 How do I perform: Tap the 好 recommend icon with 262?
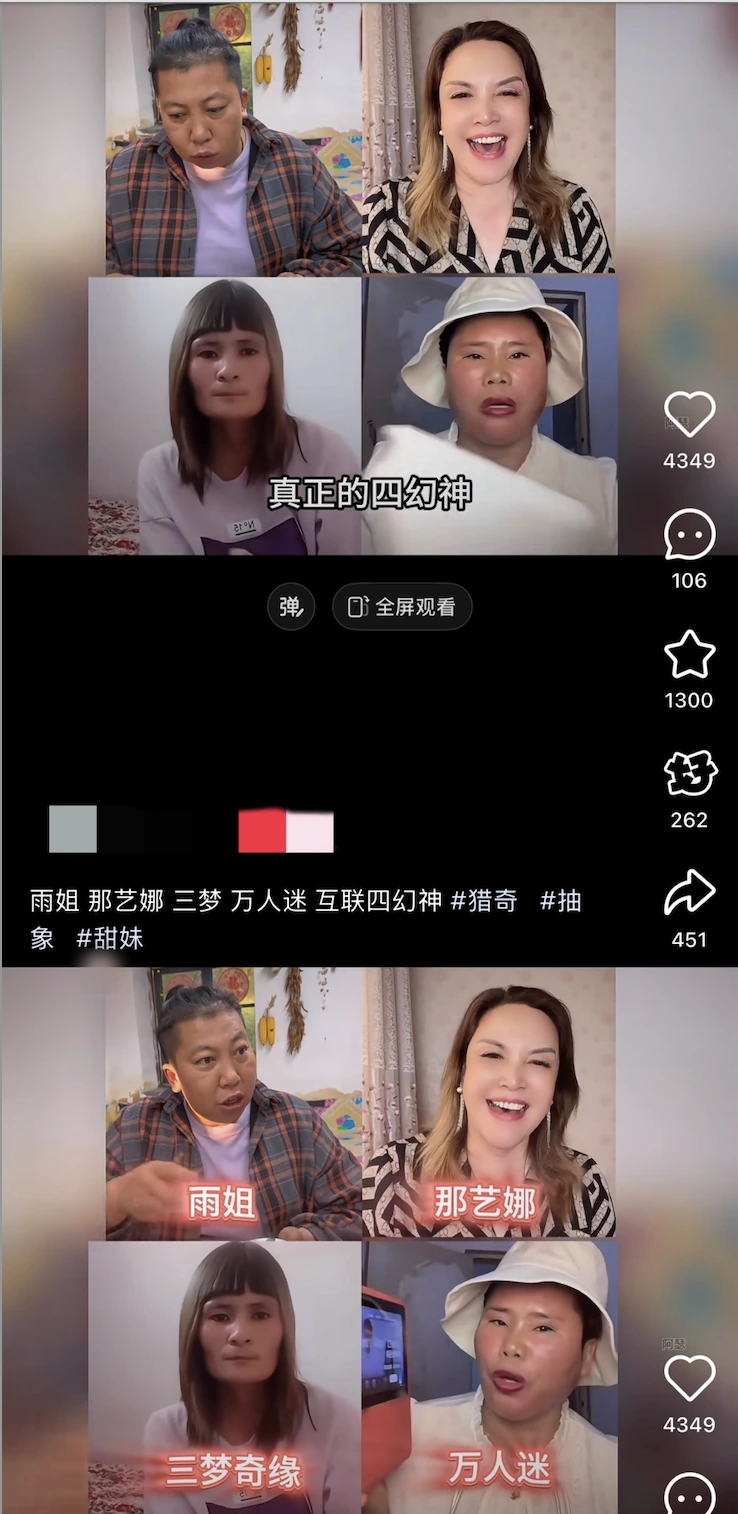click(x=689, y=774)
